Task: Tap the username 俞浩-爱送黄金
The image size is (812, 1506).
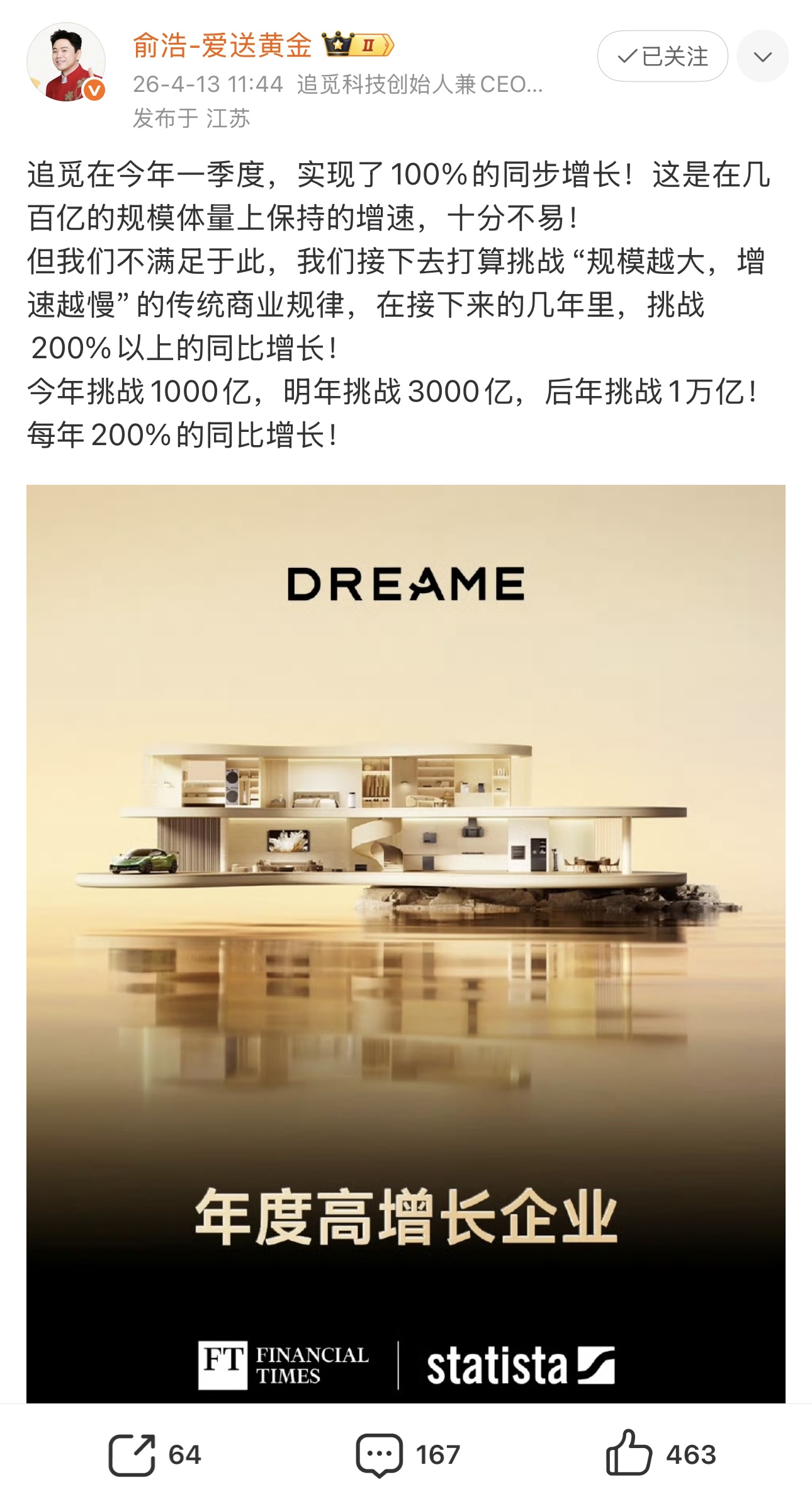Action: tap(222, 46)
